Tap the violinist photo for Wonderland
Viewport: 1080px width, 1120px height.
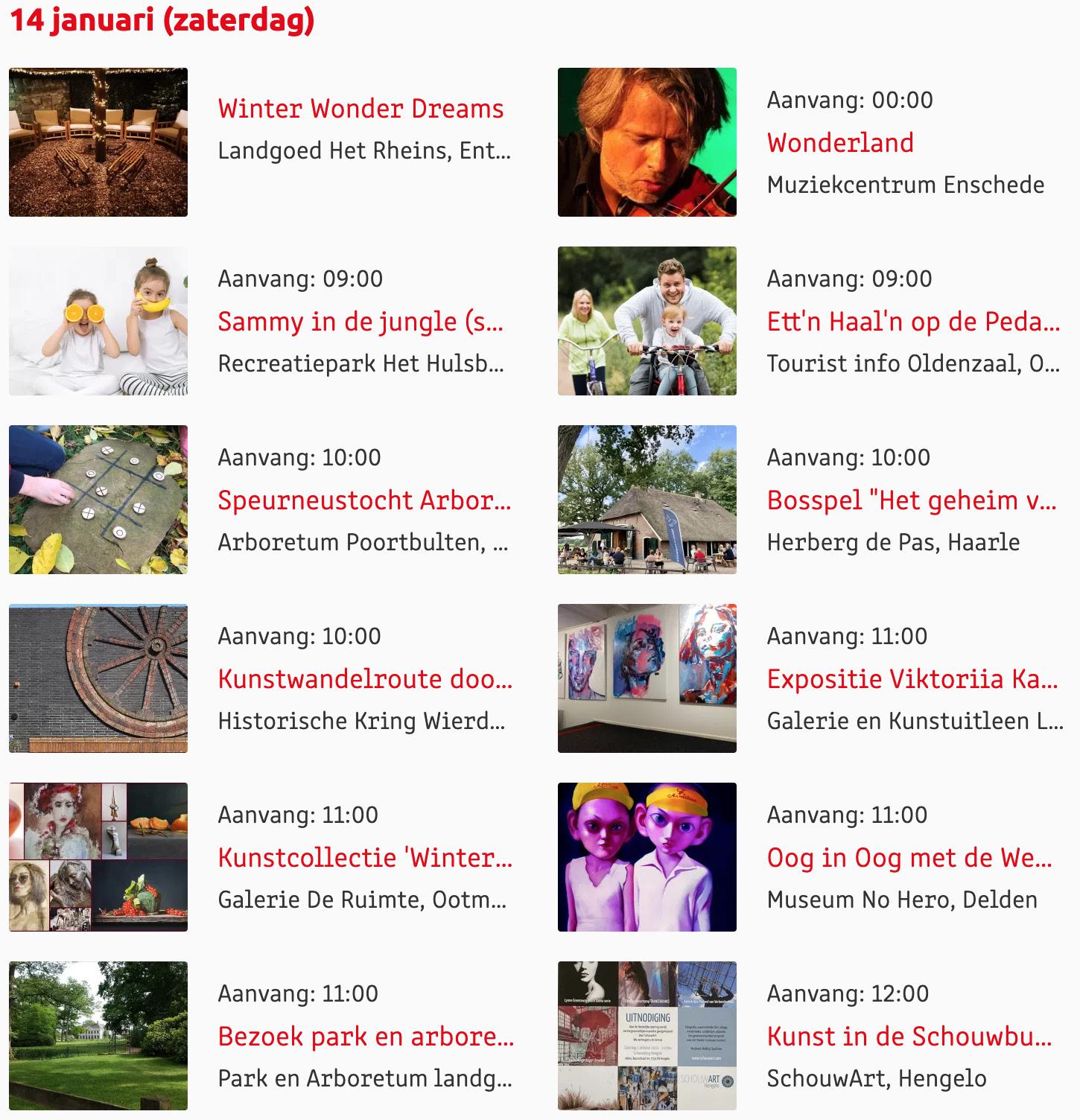(647, 142)
